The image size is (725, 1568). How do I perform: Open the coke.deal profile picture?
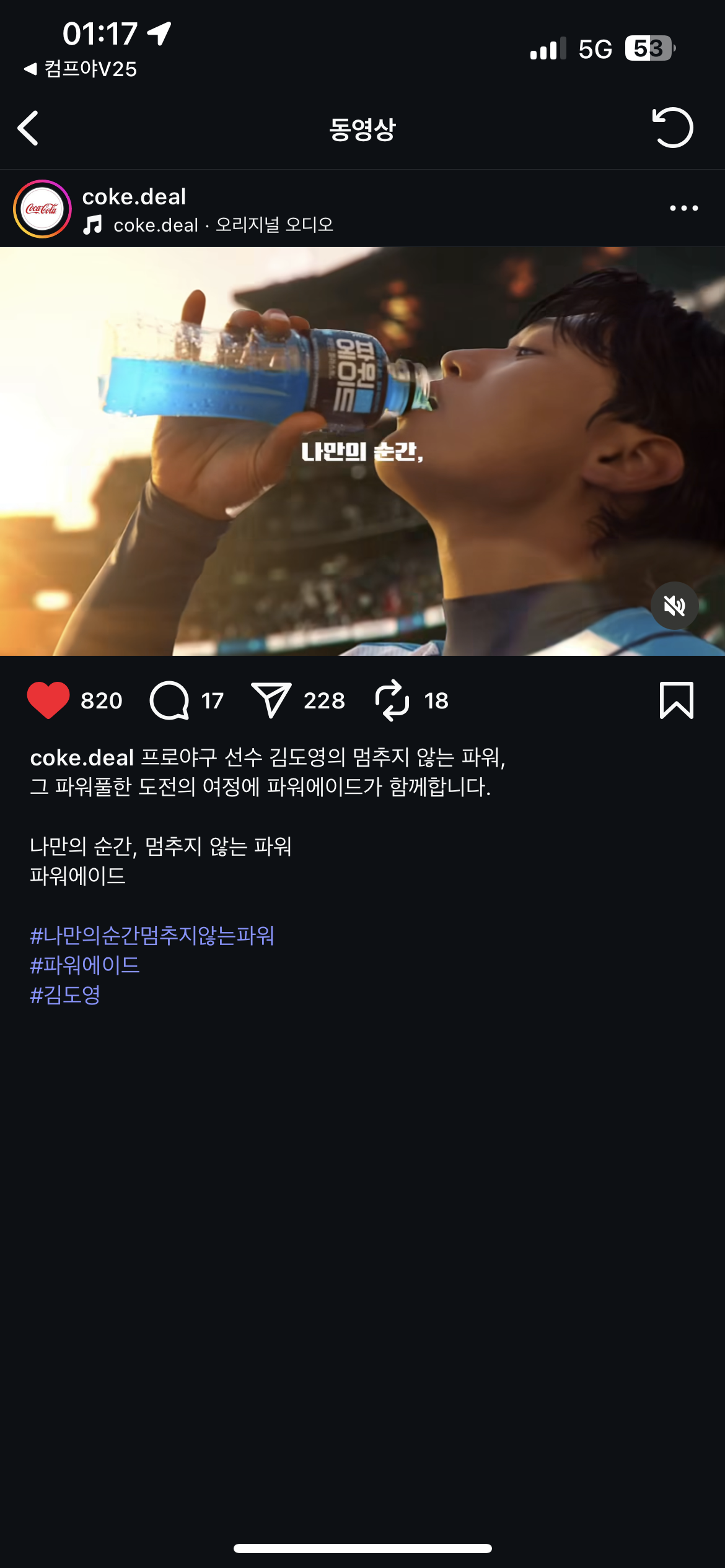click(42, 209)
